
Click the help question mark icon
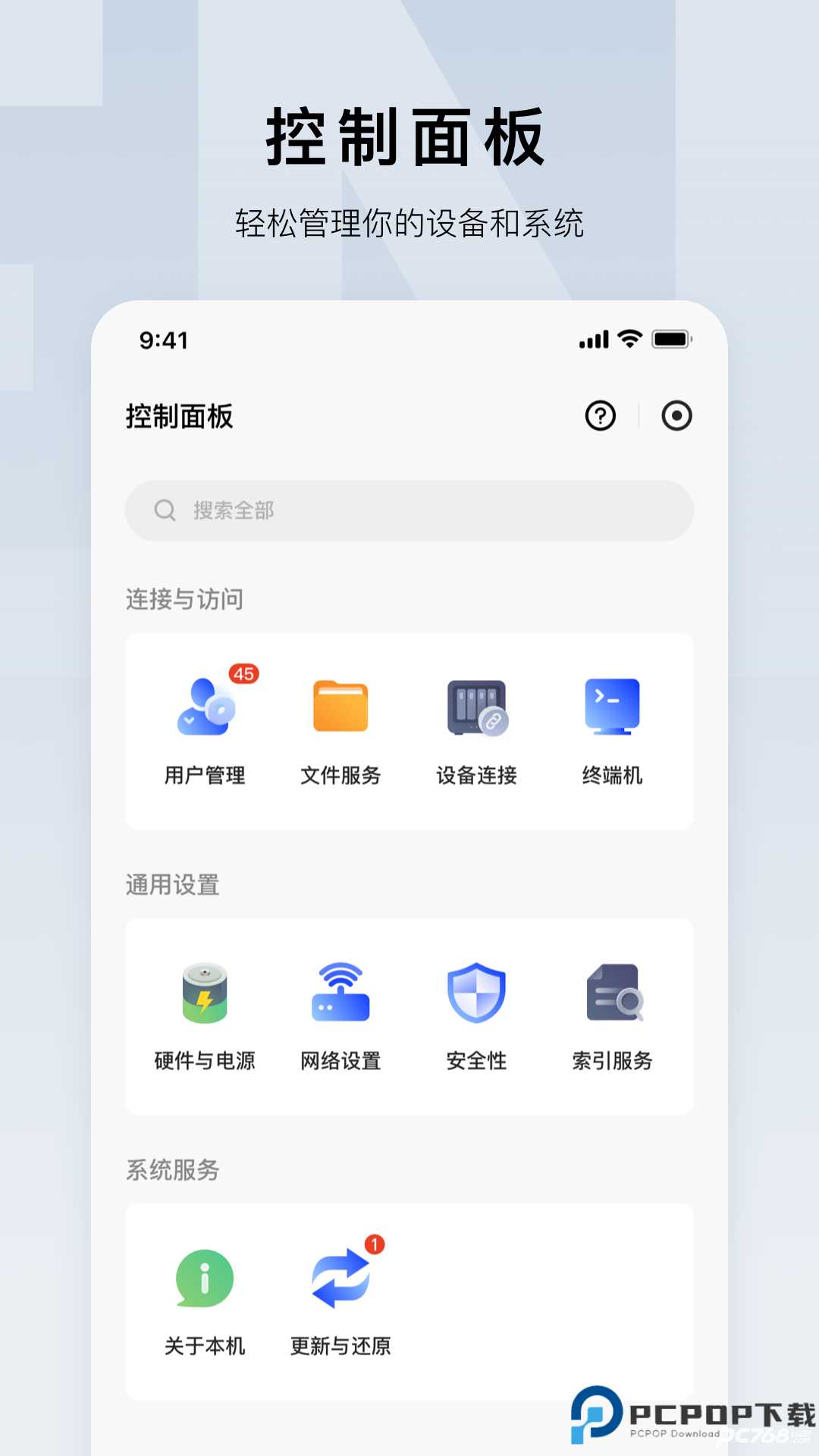point(599,416)
